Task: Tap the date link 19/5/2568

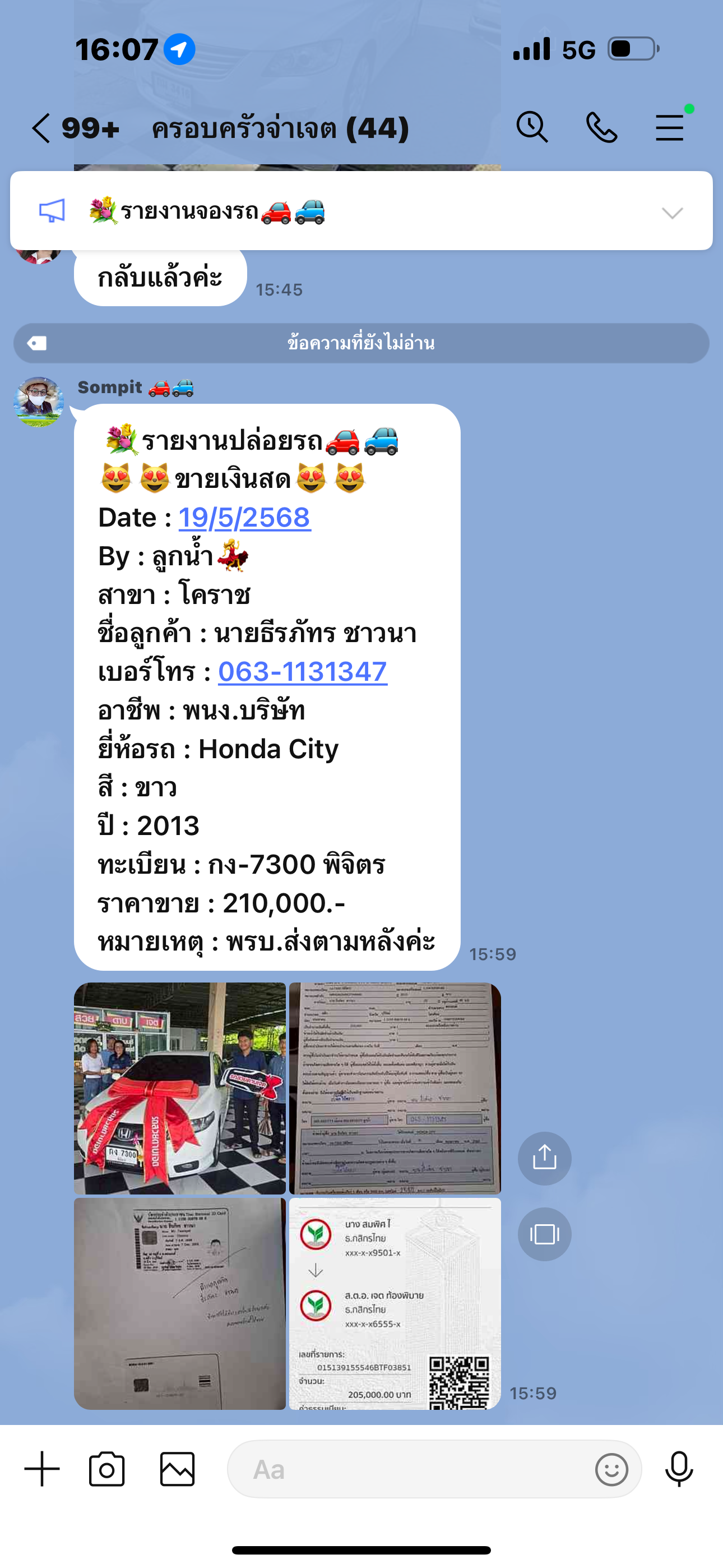Action: (x=244, y=518)
